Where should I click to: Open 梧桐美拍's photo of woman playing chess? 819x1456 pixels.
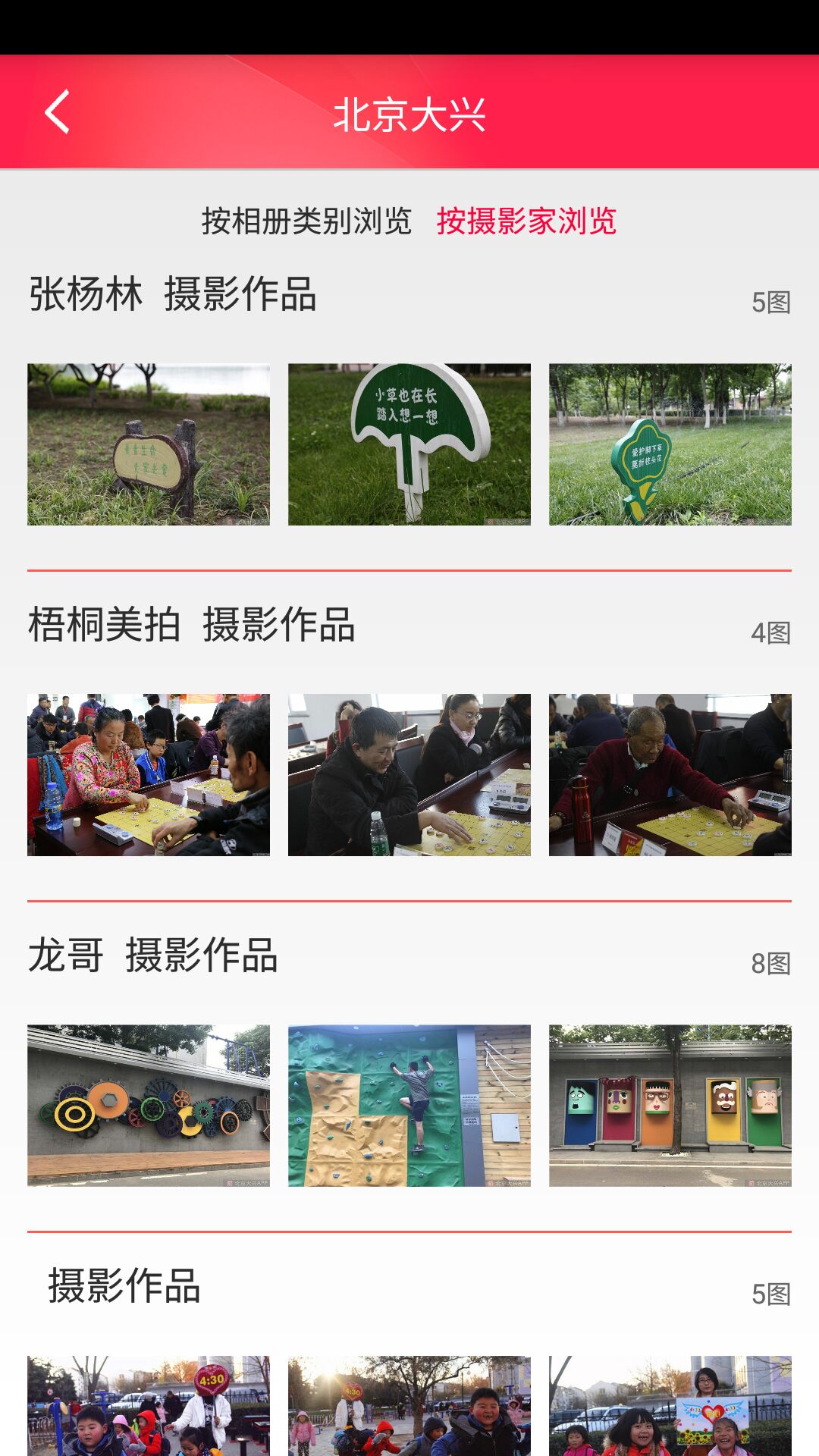tap(149, 775)
